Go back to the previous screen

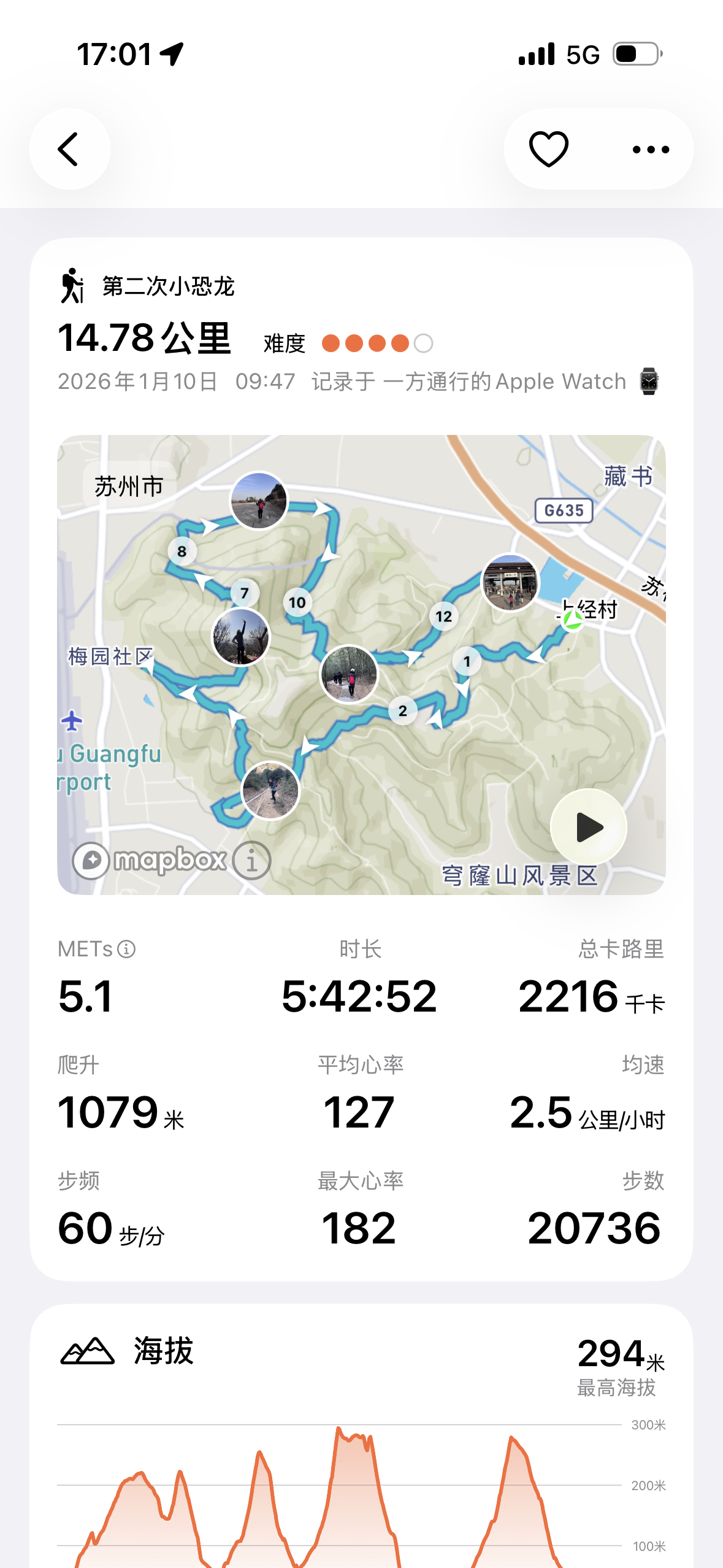tap(69, 149)
